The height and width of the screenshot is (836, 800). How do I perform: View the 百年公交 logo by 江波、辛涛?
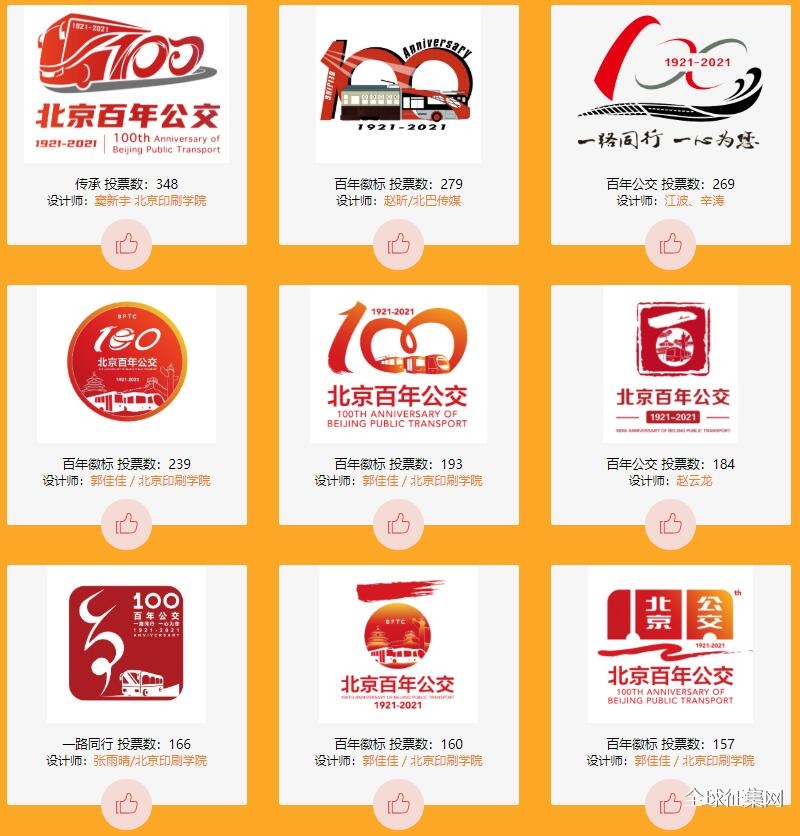click(671, 85)
